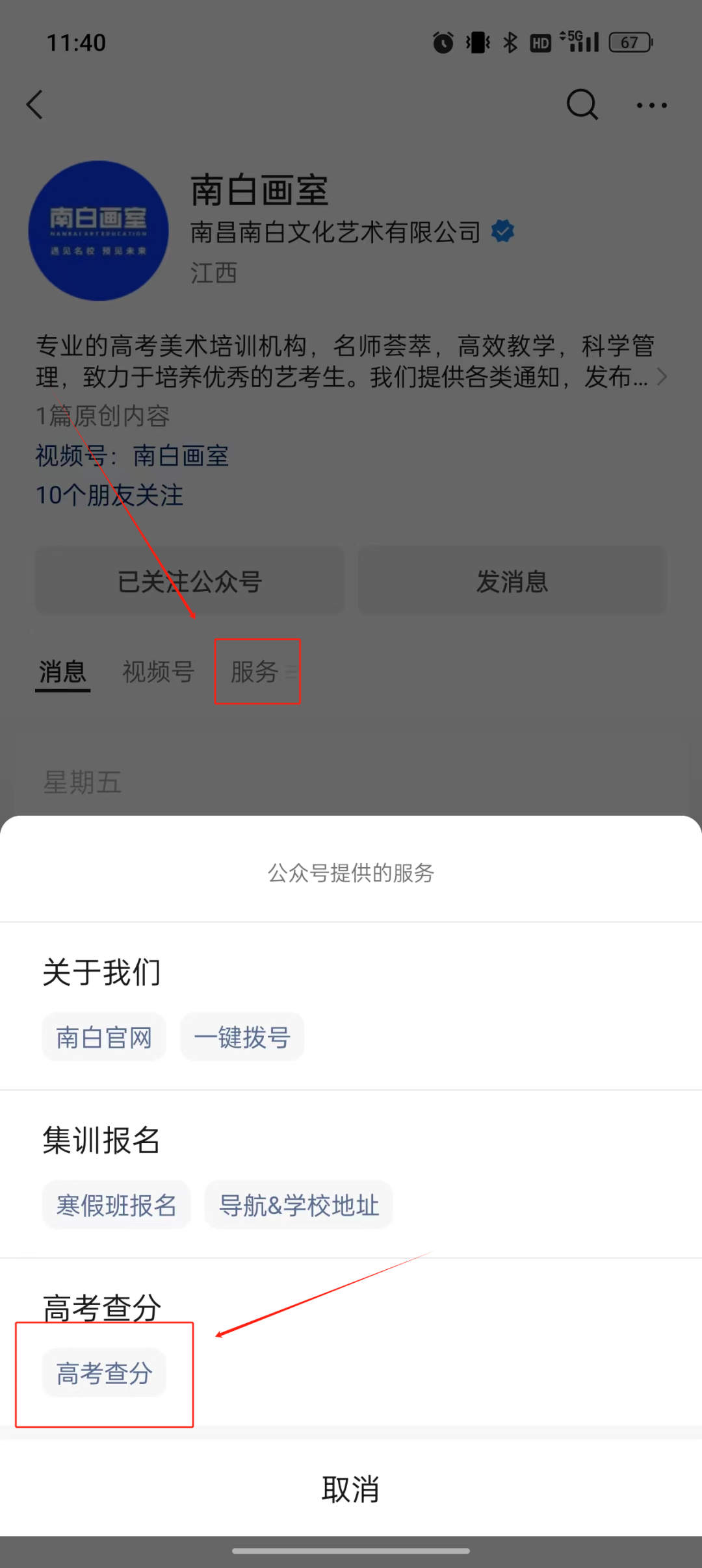Tap the 一键拨号 chip

(242, 1037)
